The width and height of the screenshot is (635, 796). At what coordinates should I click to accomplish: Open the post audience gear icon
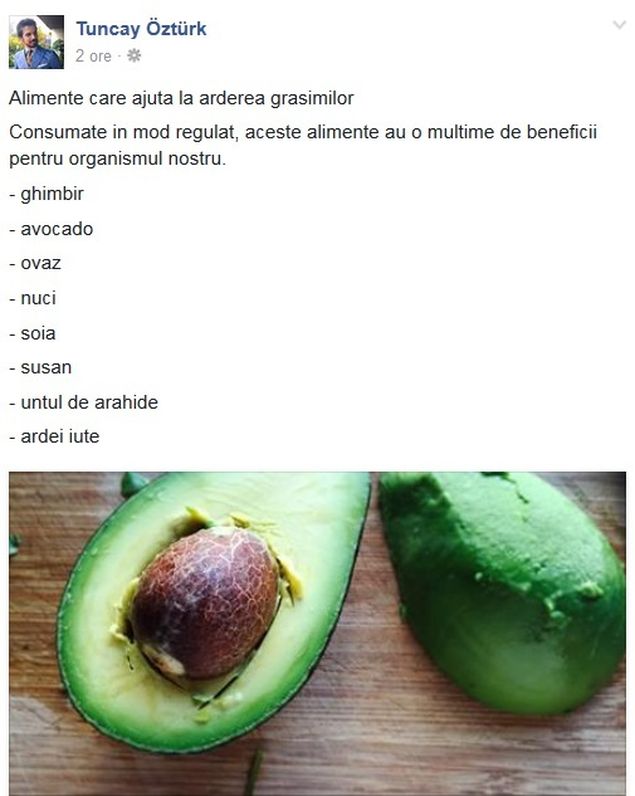[x=134, y=56]
